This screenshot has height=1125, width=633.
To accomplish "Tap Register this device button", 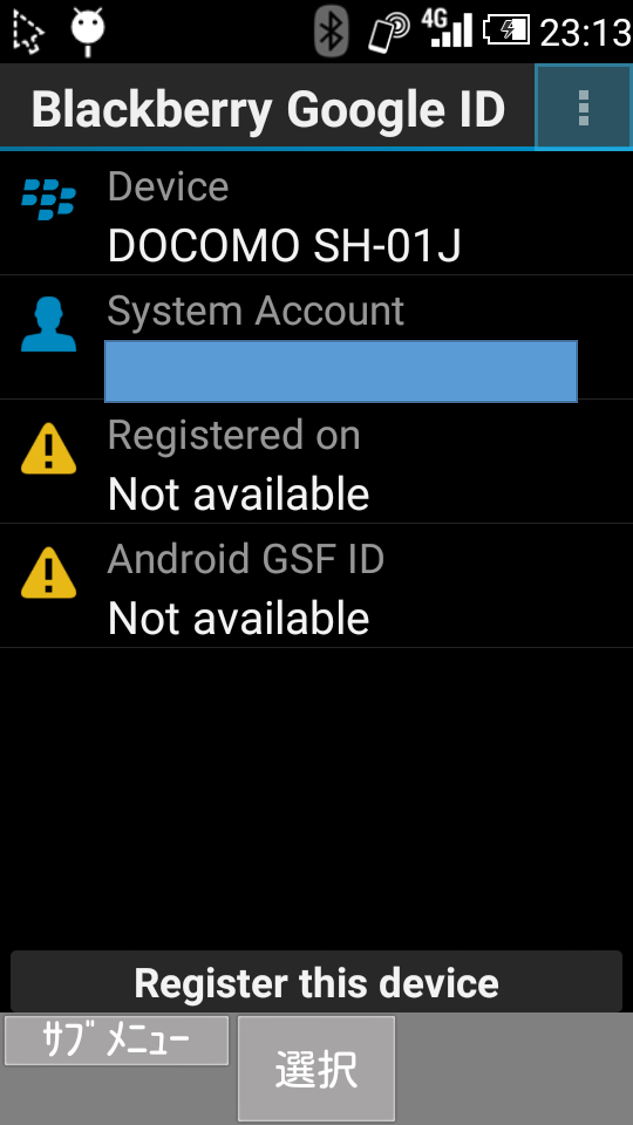I will [x=316, y=982].
